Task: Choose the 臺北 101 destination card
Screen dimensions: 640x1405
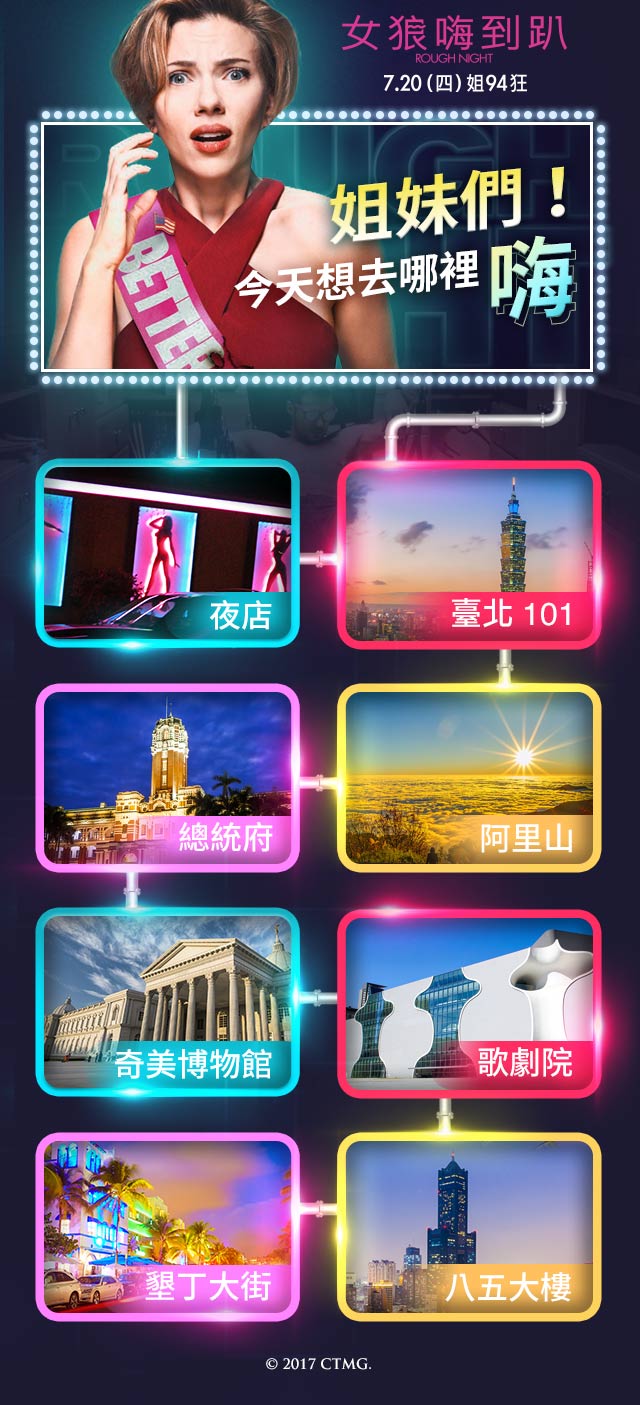Action: pos(469,553)
